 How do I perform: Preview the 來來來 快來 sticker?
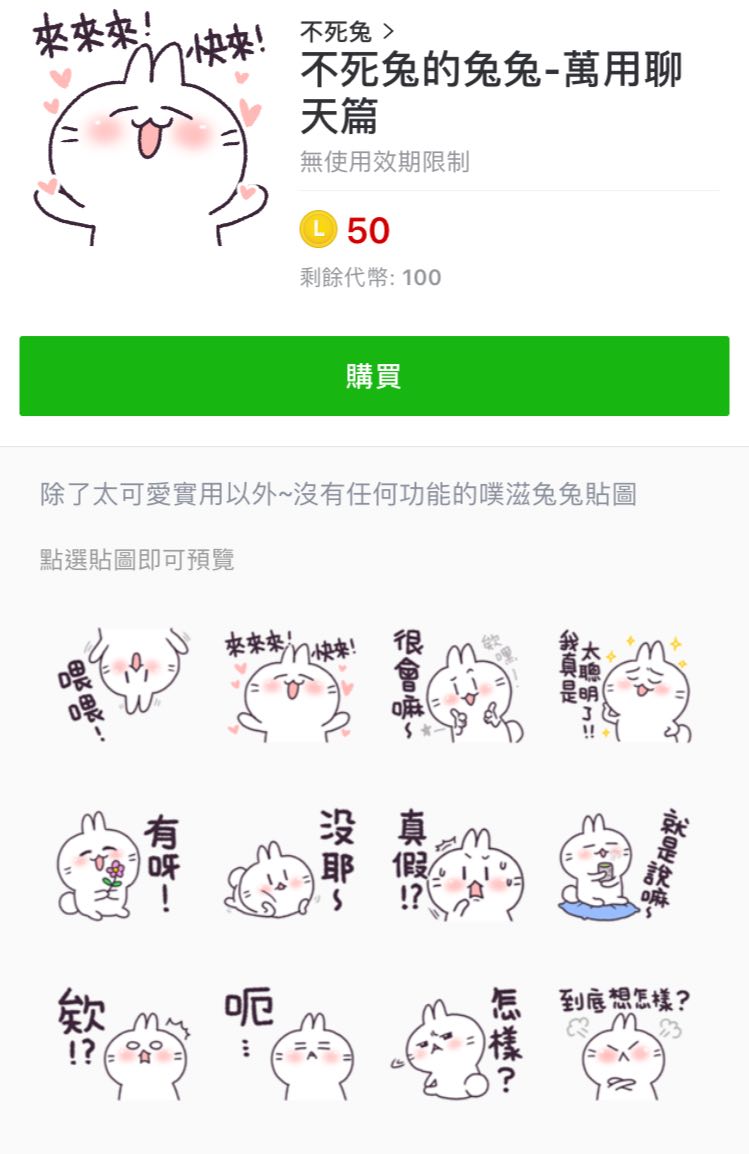point(291,685)
